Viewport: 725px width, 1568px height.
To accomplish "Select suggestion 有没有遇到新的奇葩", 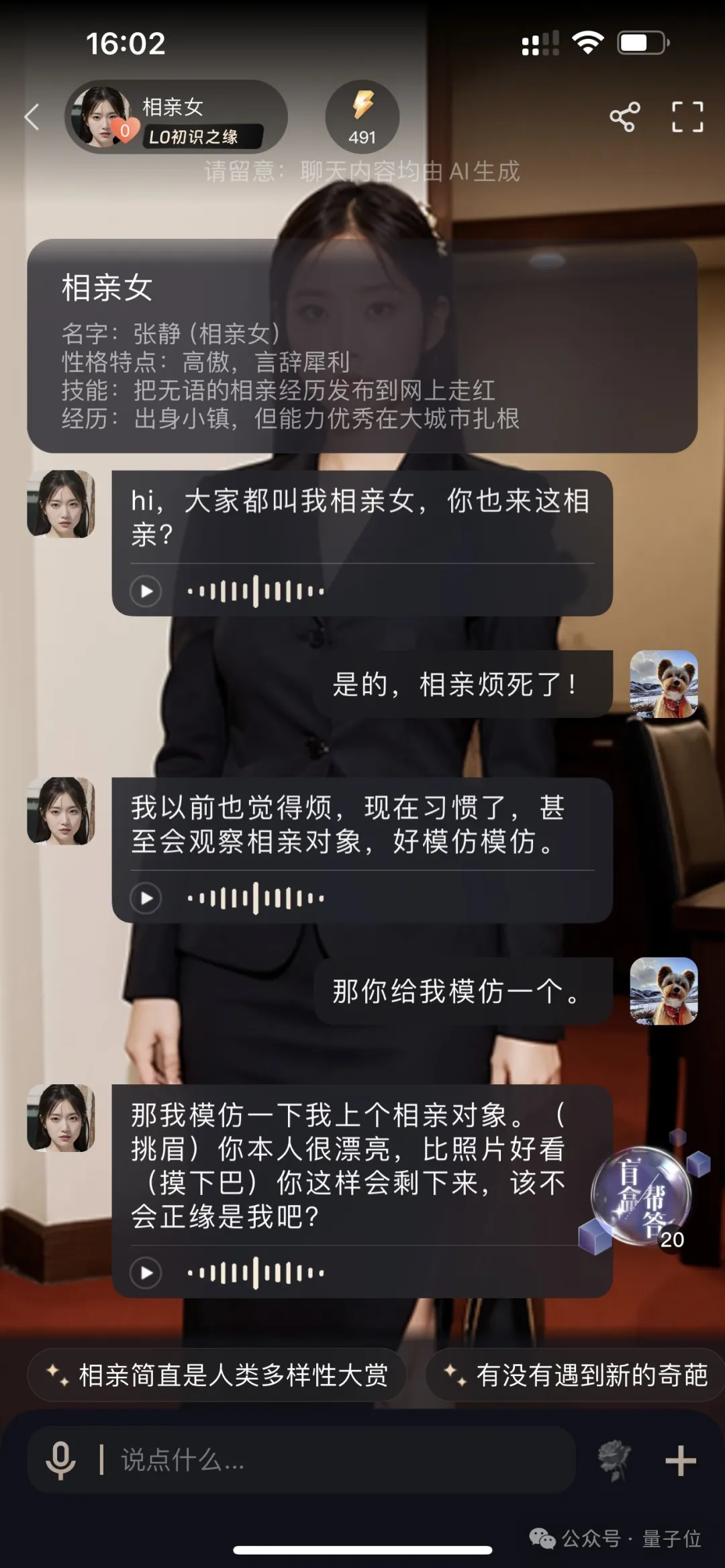I will tap(577, 1375).
